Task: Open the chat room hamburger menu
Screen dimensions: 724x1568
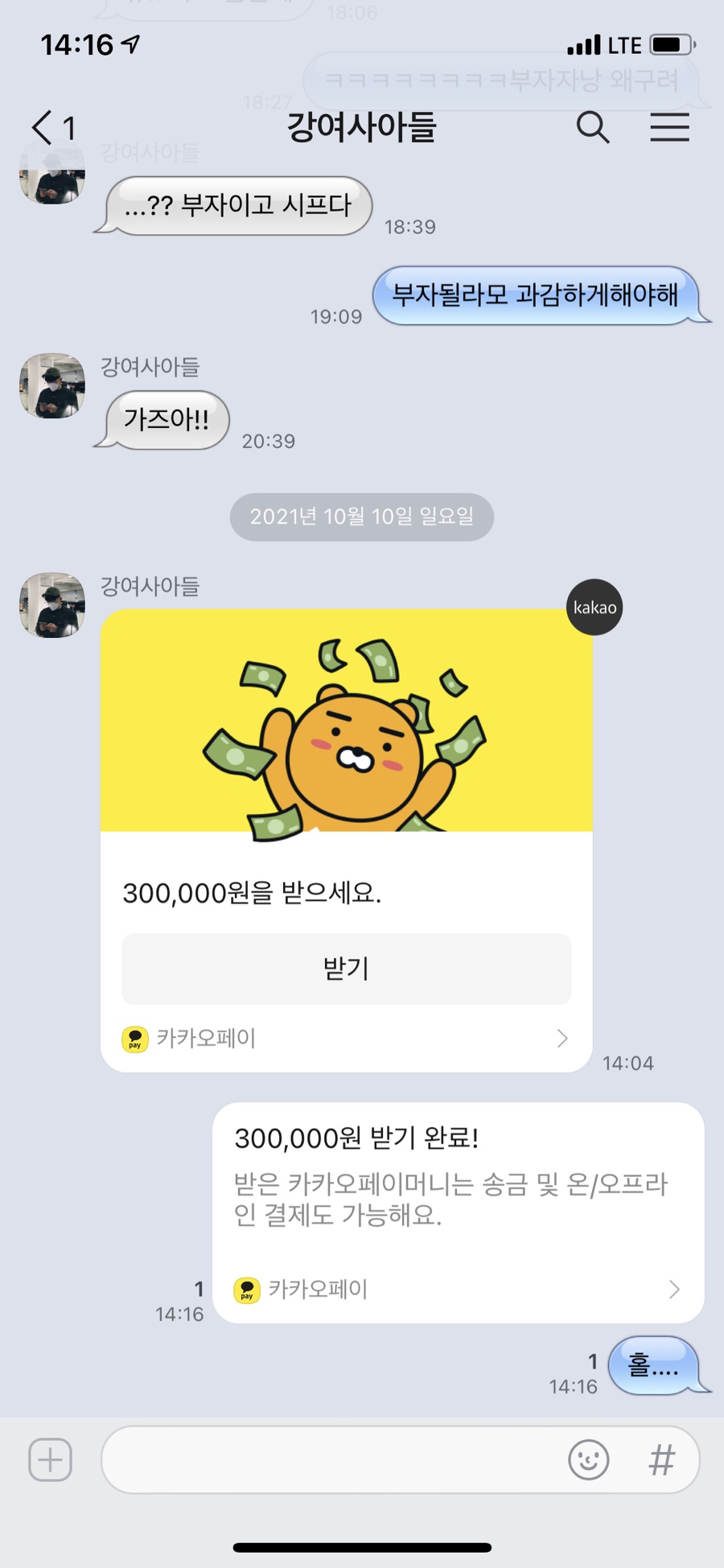Action: (669, 127)
